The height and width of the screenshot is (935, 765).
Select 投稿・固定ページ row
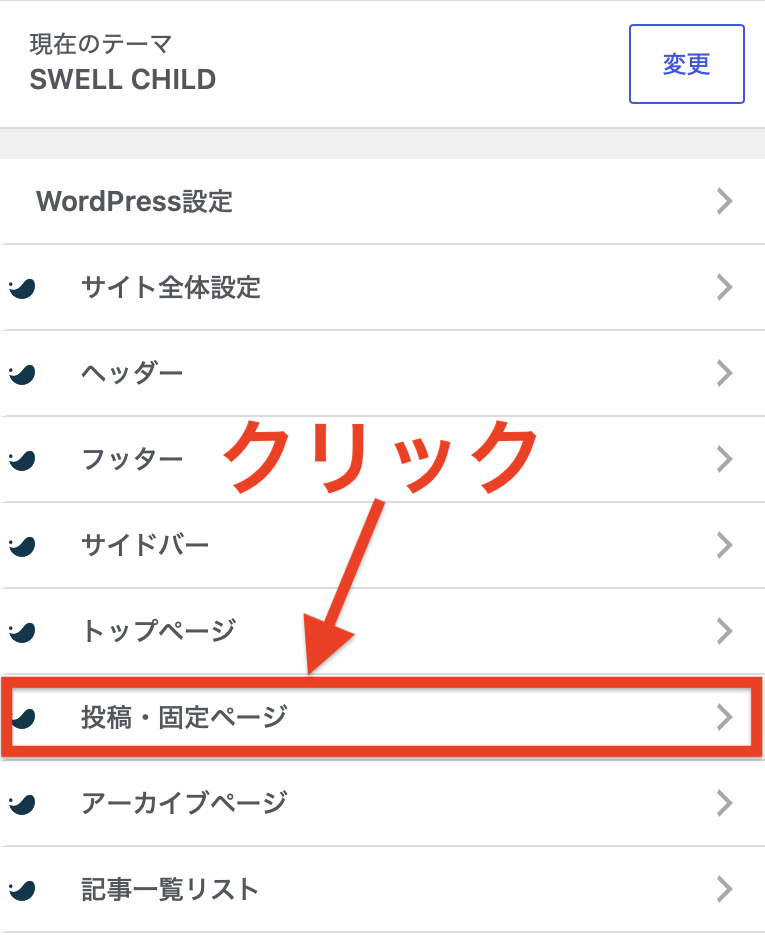(382, 717)
